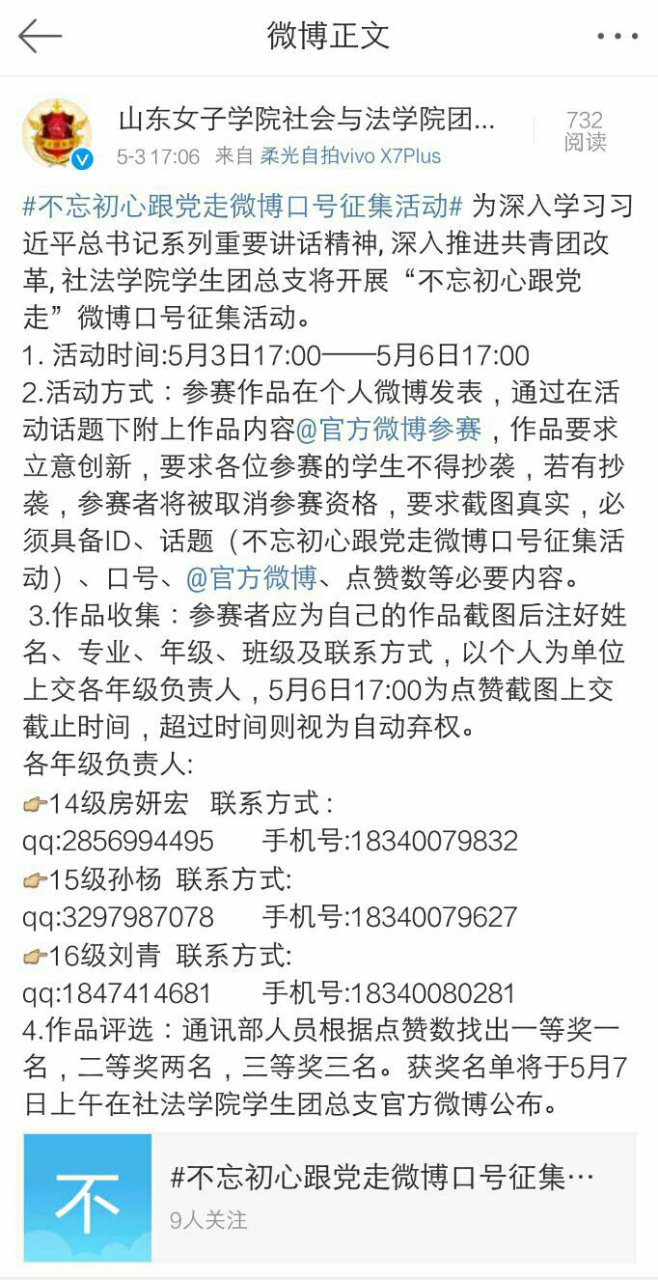The width and height of the screenshot is (658, 1280).
Task: Open the topic card with 9人关注
Action: (x=329, y=1198)
